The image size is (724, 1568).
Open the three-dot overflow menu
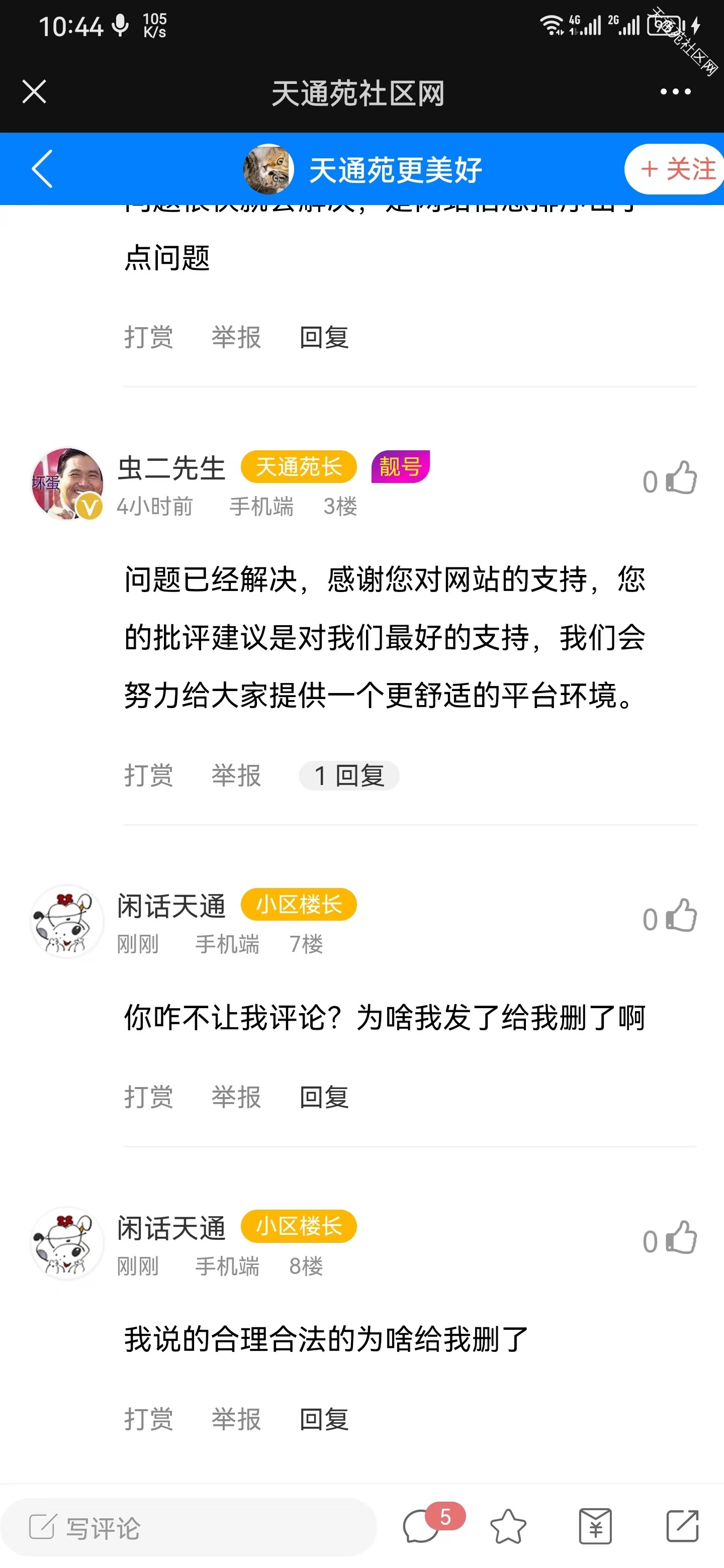(675, 92)
